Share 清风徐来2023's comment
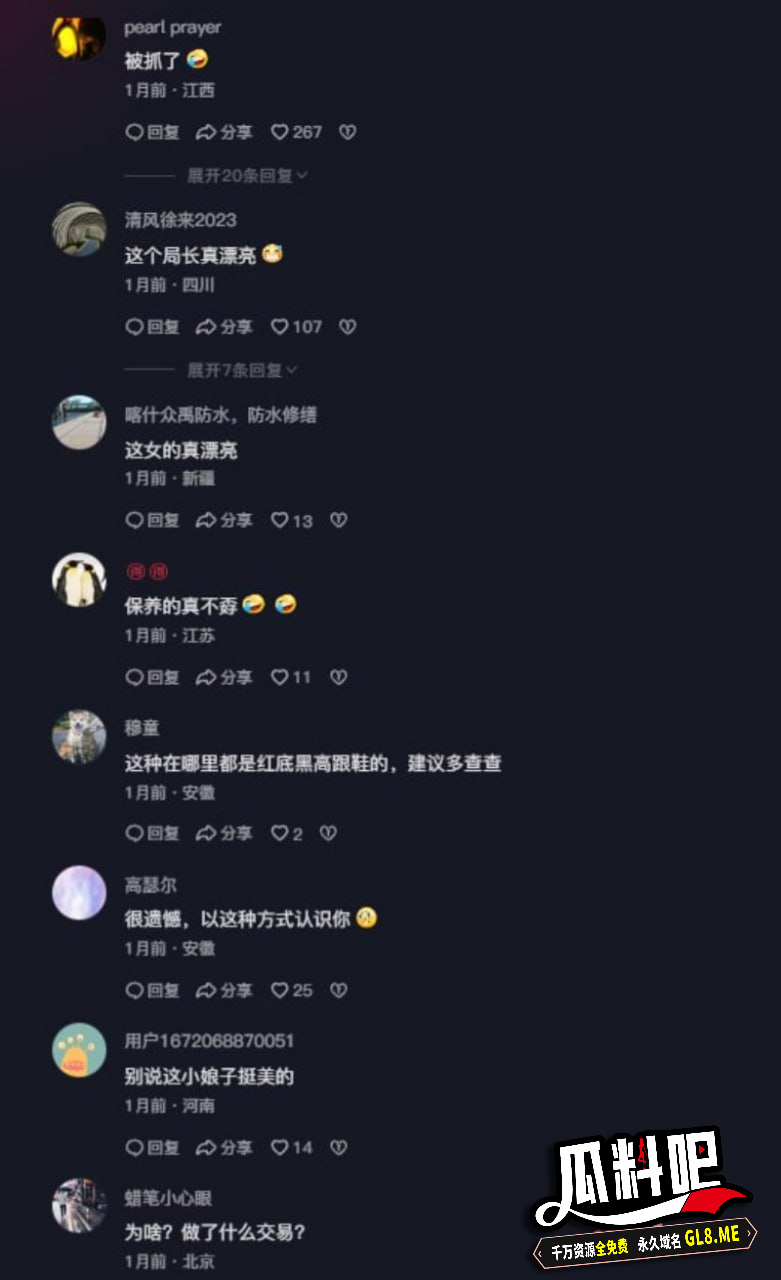Viewport: 781px width, 1280px height. [x=224, y=327]
